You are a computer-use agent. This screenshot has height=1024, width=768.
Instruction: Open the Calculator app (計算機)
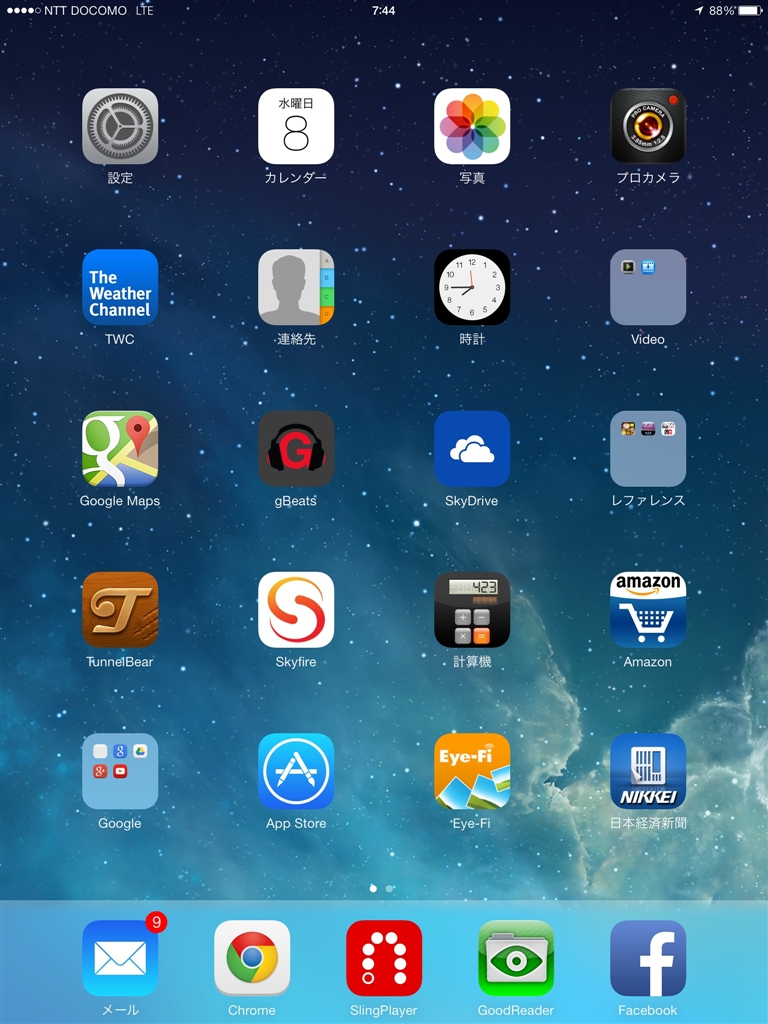472,610
